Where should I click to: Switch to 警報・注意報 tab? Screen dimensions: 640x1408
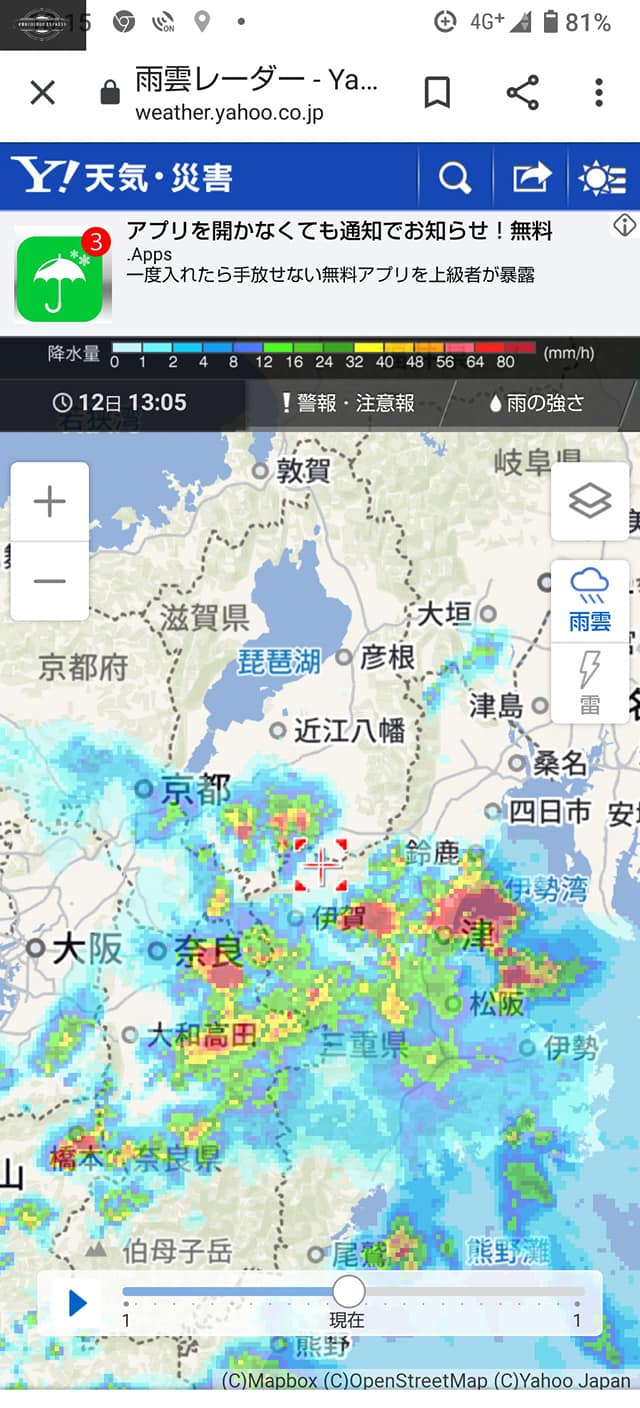(x=348, y=404)
